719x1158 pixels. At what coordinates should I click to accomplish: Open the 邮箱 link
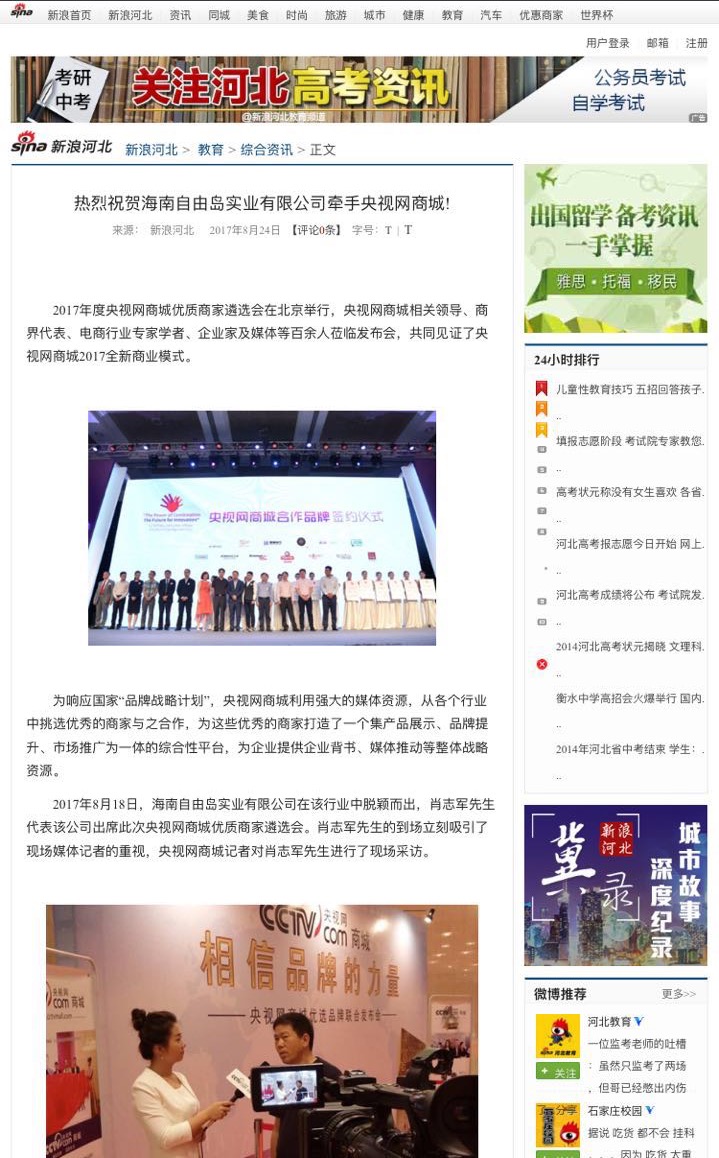(x=657, y=43)
